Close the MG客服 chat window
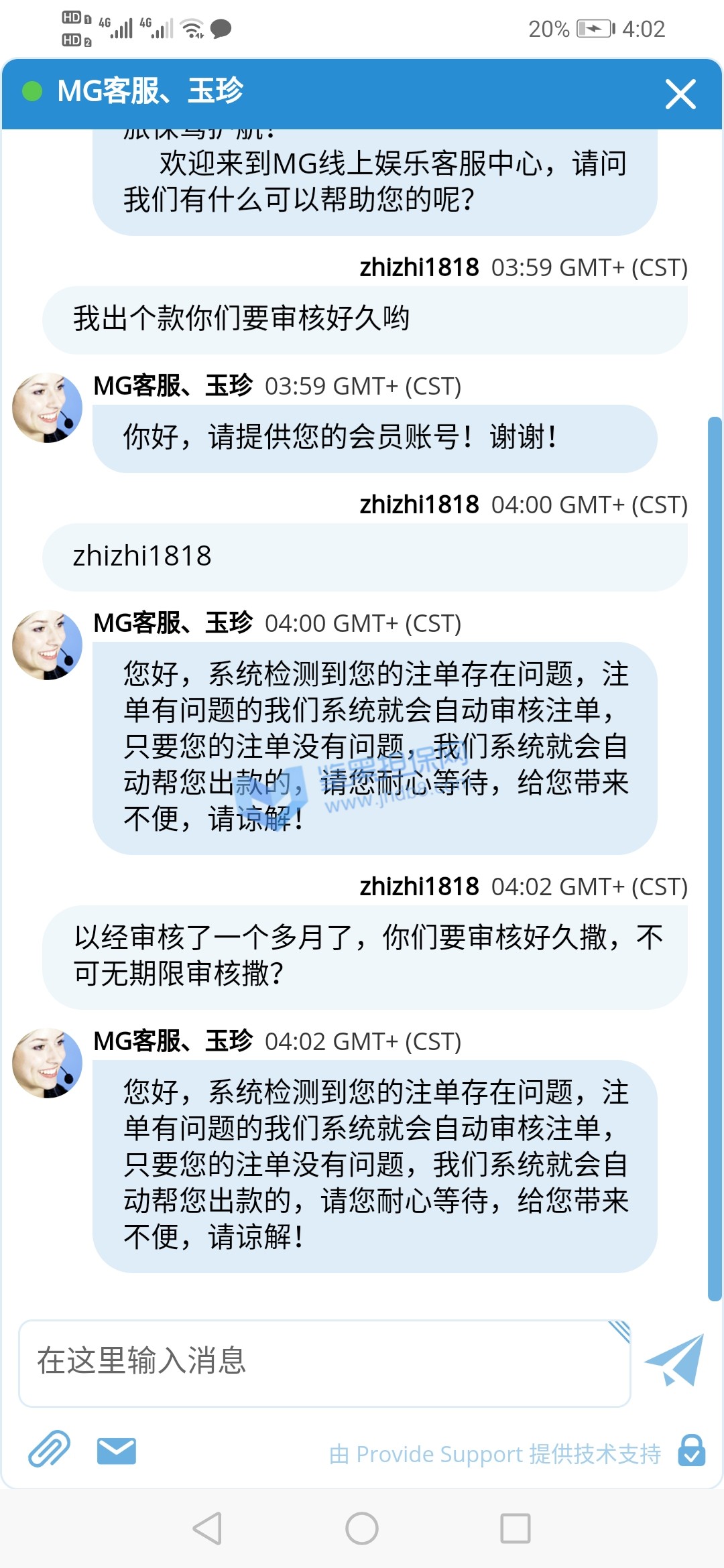 (680, 94)
